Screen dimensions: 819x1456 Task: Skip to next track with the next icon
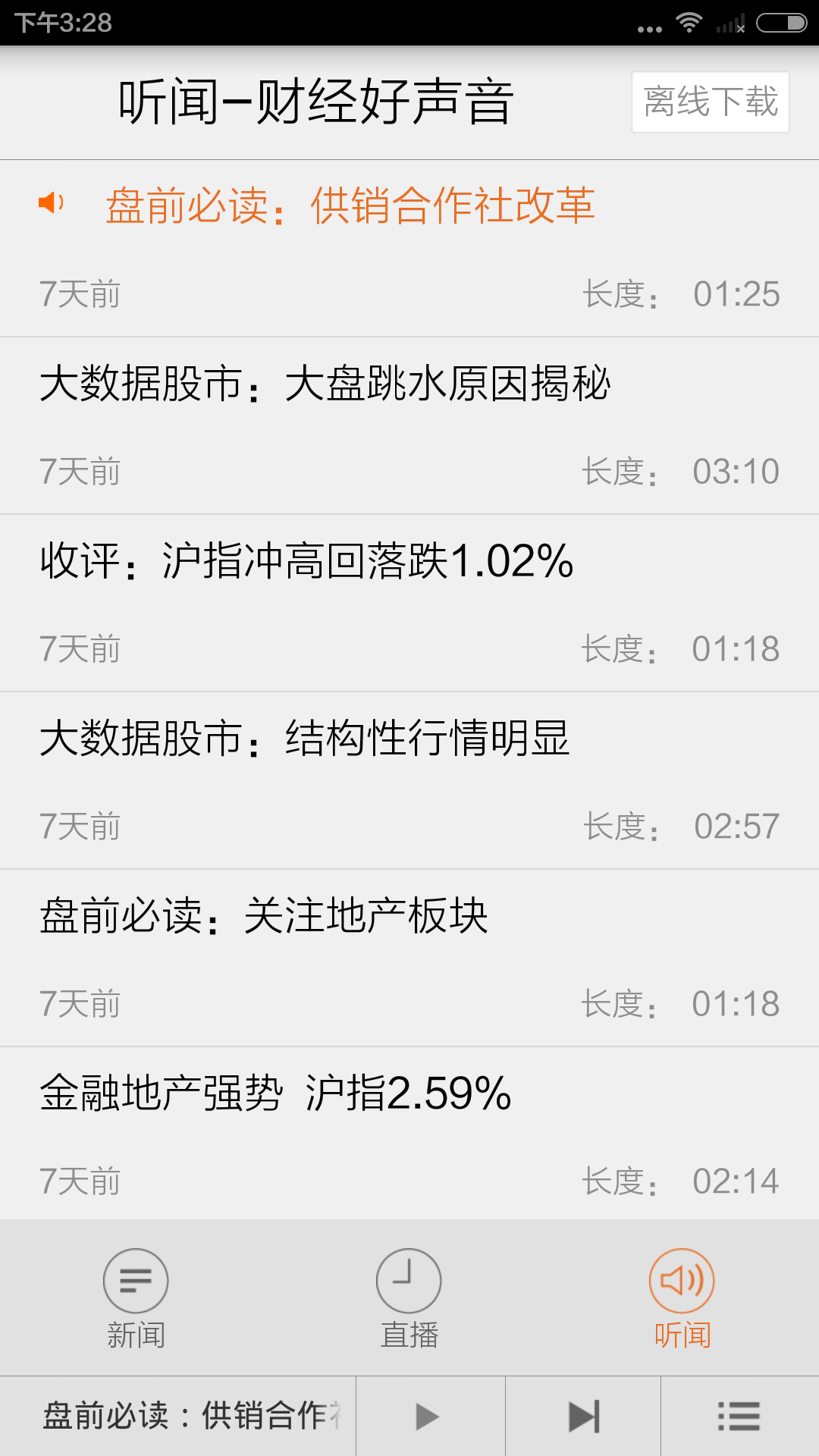click(584, 1415)
